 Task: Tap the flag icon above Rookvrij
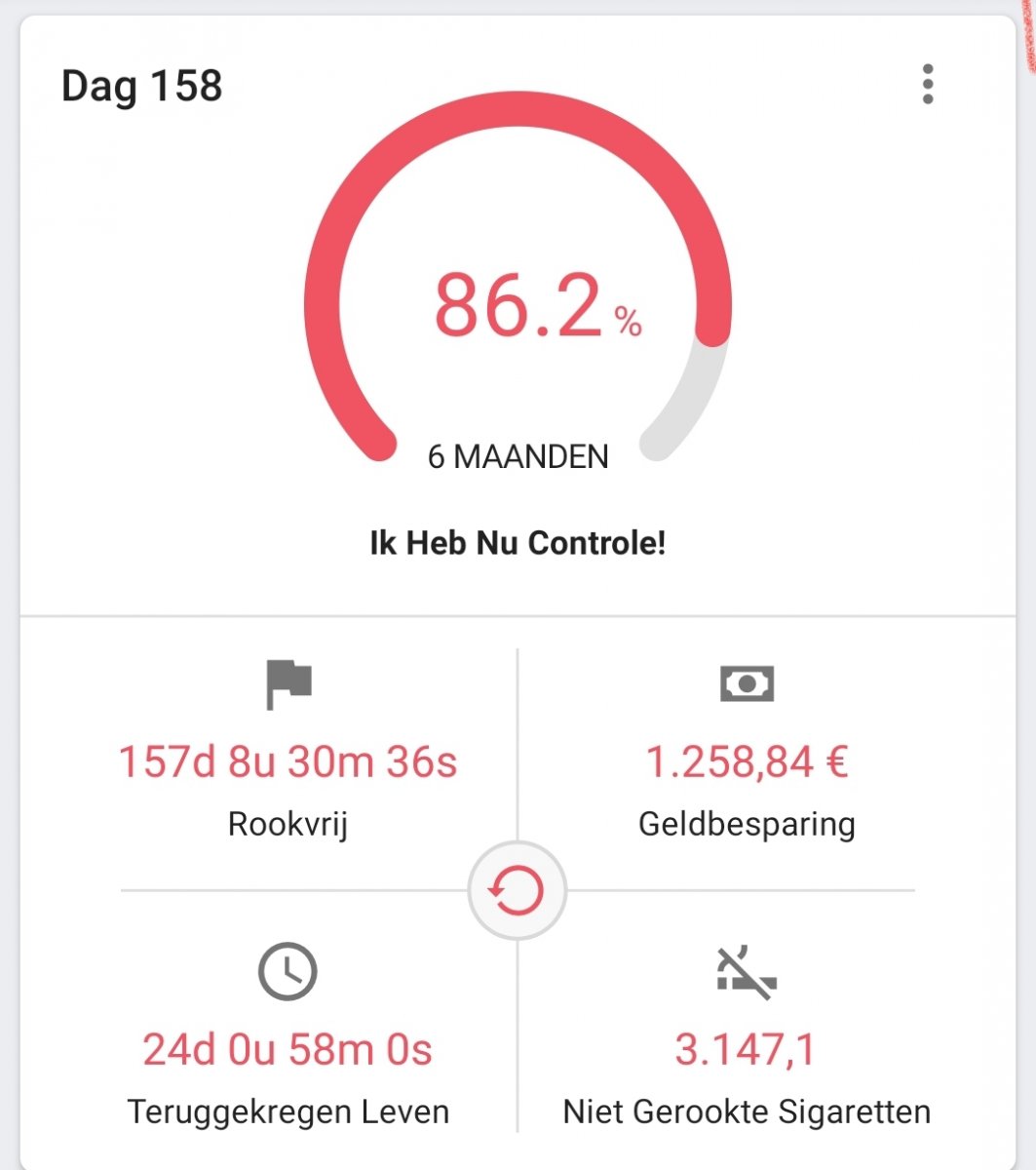point(288,683)
